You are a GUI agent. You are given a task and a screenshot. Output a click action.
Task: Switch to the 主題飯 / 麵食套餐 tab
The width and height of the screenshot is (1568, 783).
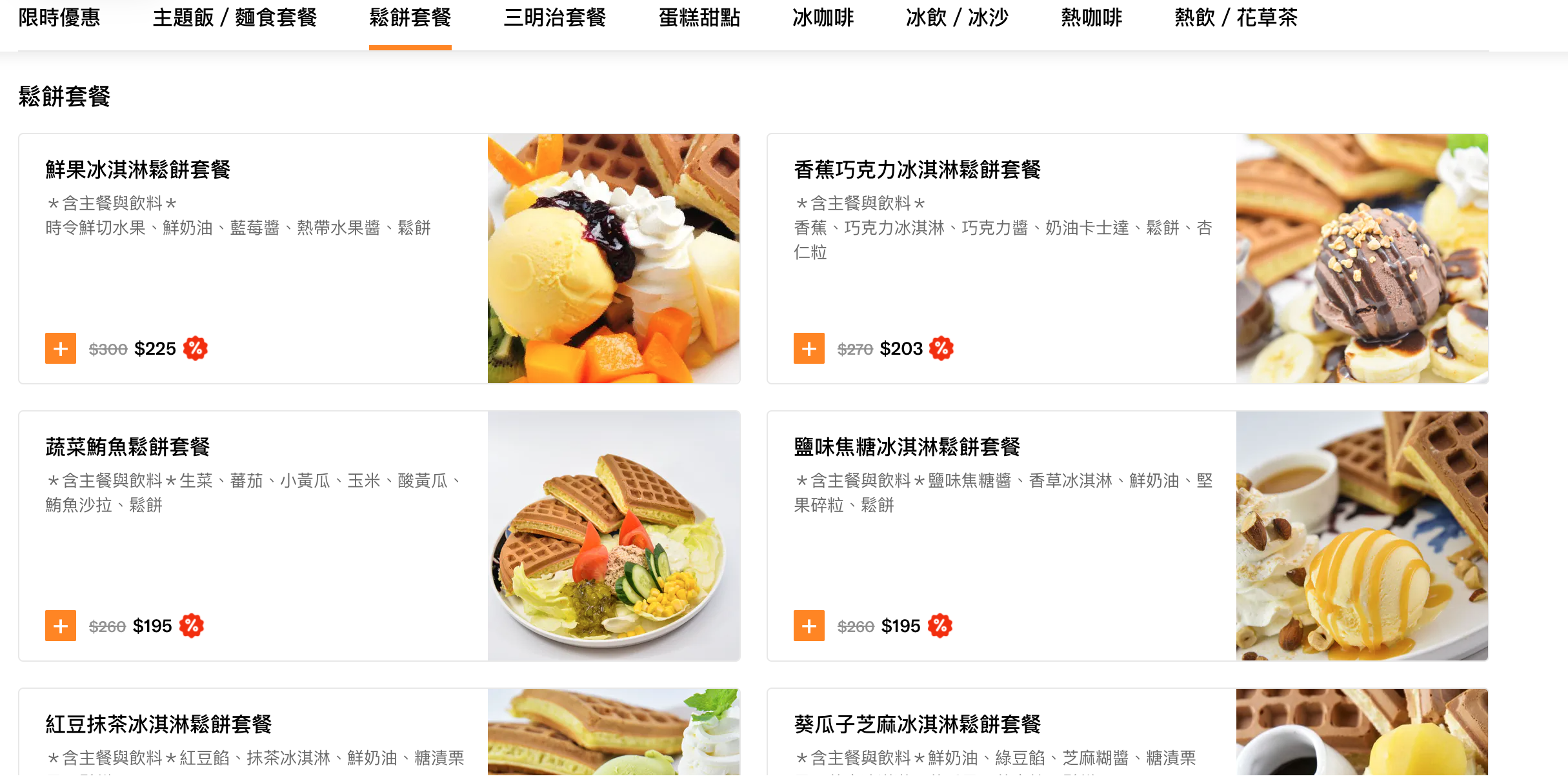pos(235,18)
